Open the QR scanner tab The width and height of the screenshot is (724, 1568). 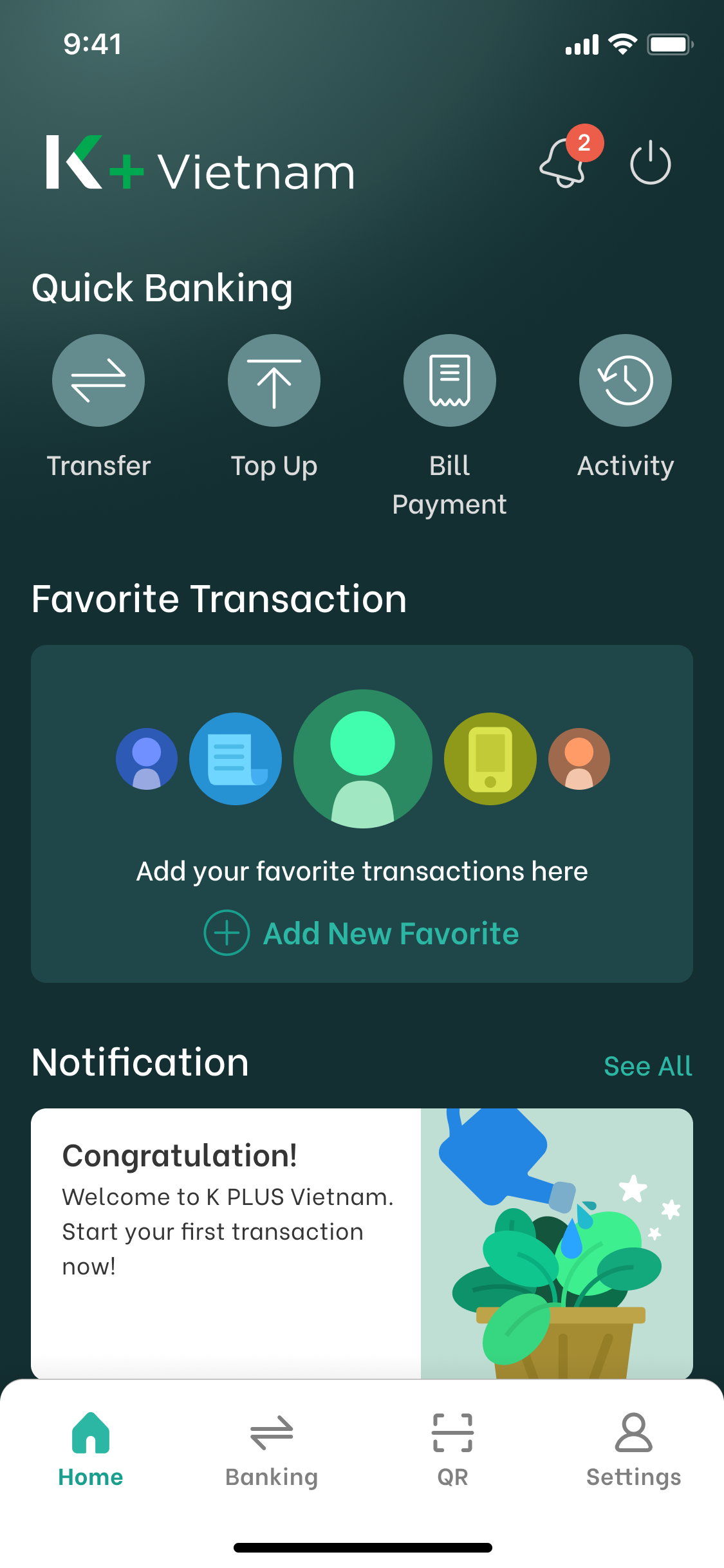[x=452, y=1450]
